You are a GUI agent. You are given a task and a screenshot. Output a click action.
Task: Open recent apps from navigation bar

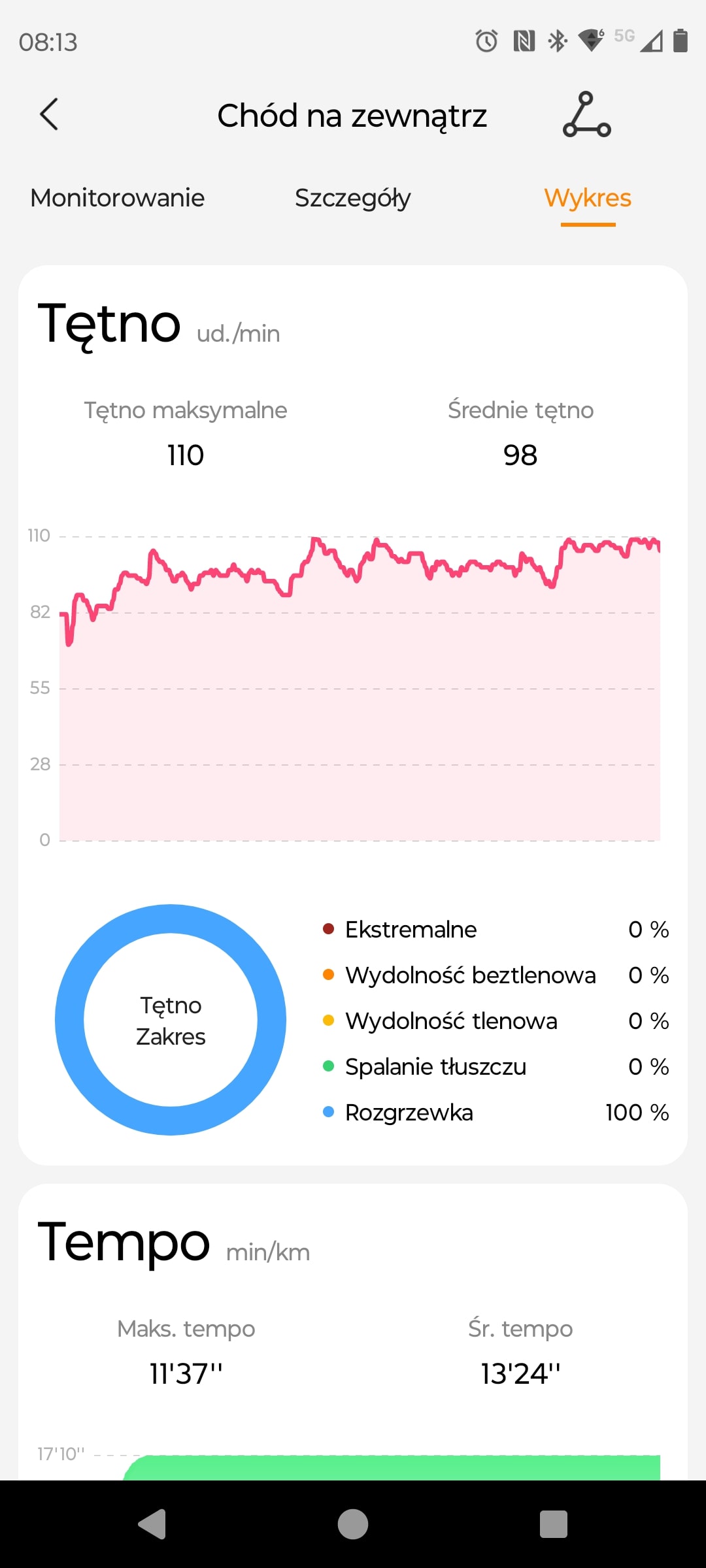tap(554, 1524)
